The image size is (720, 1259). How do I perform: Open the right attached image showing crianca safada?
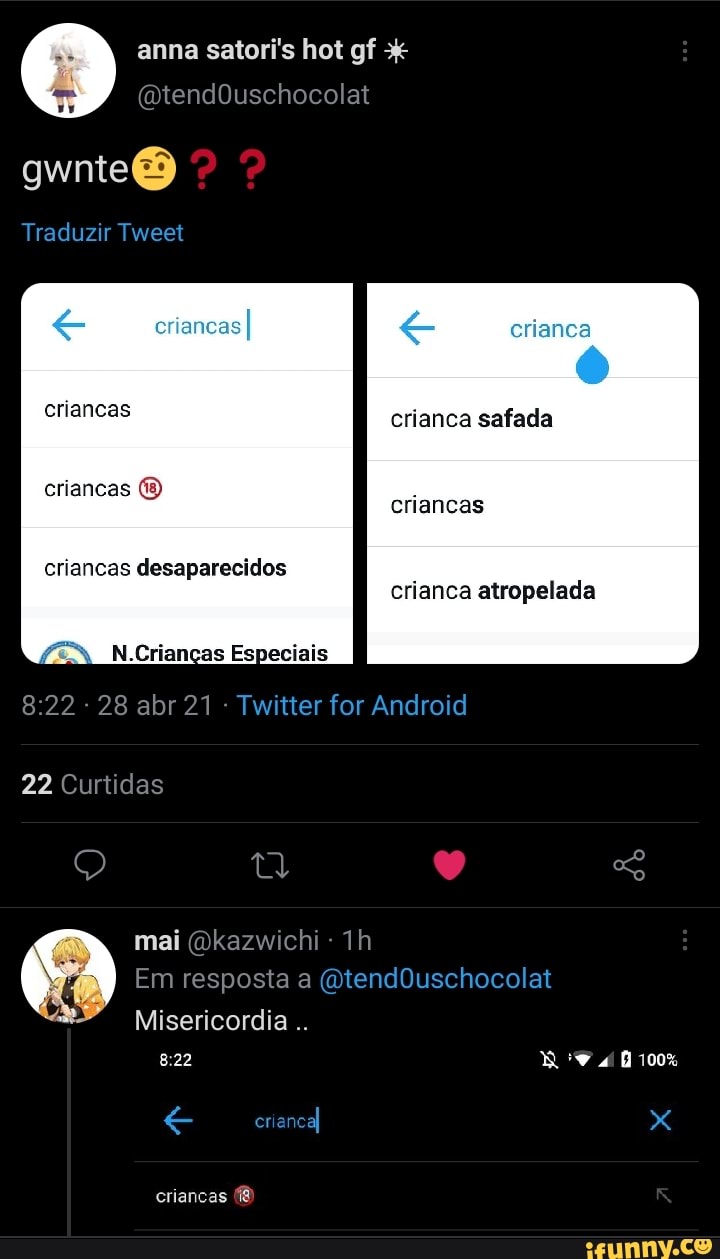(x=532, y=473)
